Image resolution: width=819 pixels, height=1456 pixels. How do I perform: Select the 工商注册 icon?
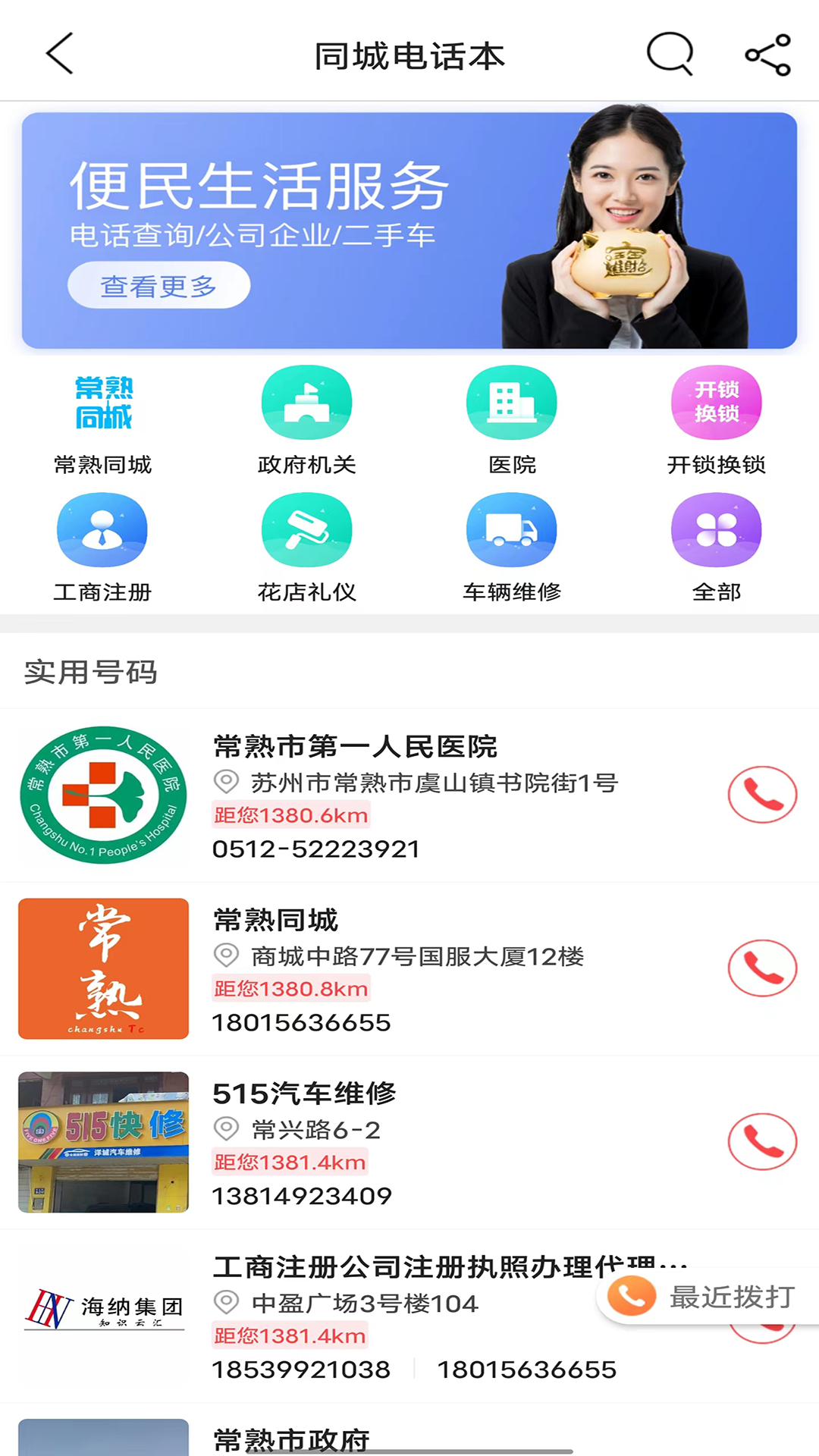(x=102, y=530)
